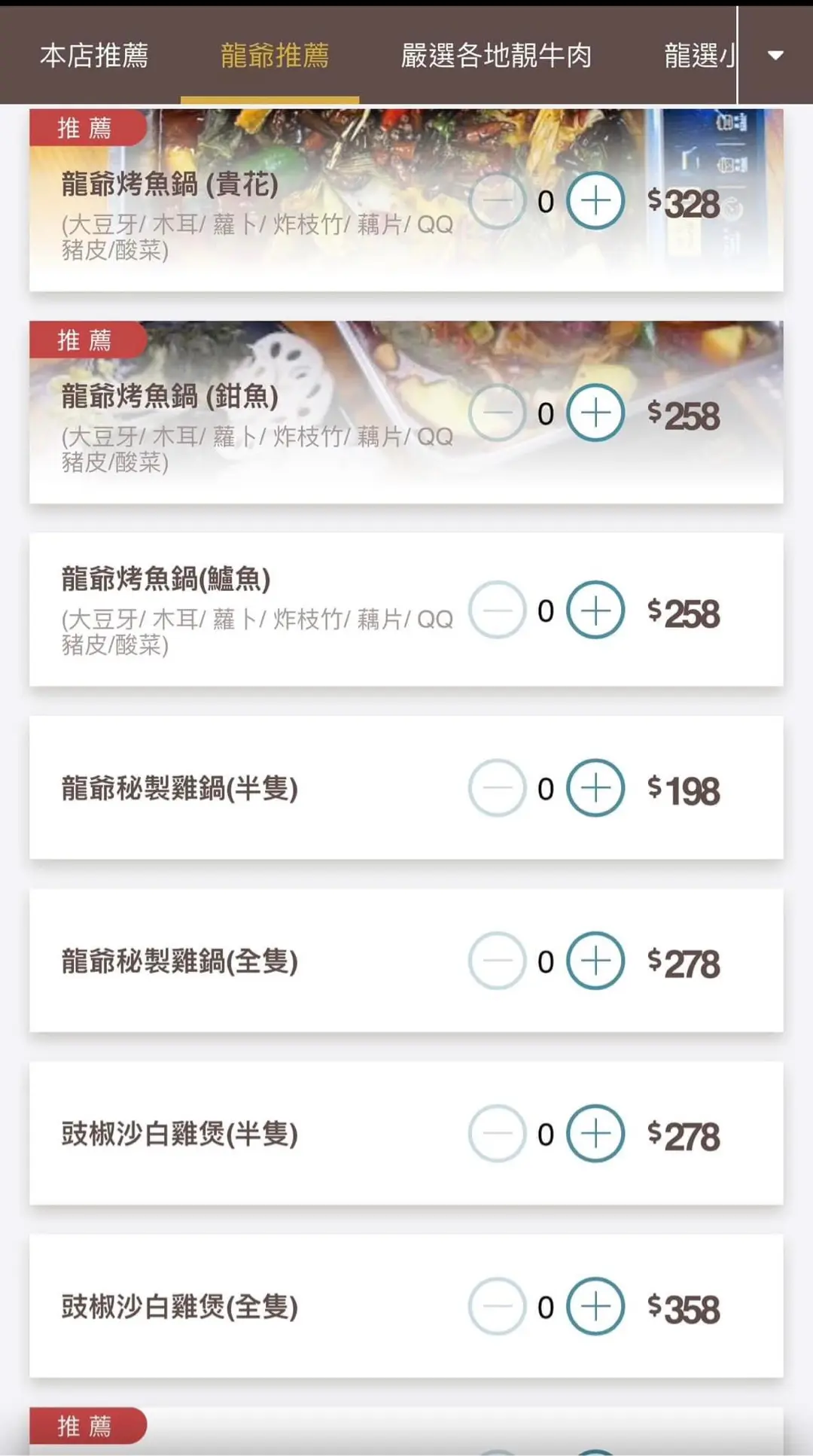The width and height of the screenshot is (813, 1456).
Task: Select the 龍爺推薦 tab
Action: (274, 56)
